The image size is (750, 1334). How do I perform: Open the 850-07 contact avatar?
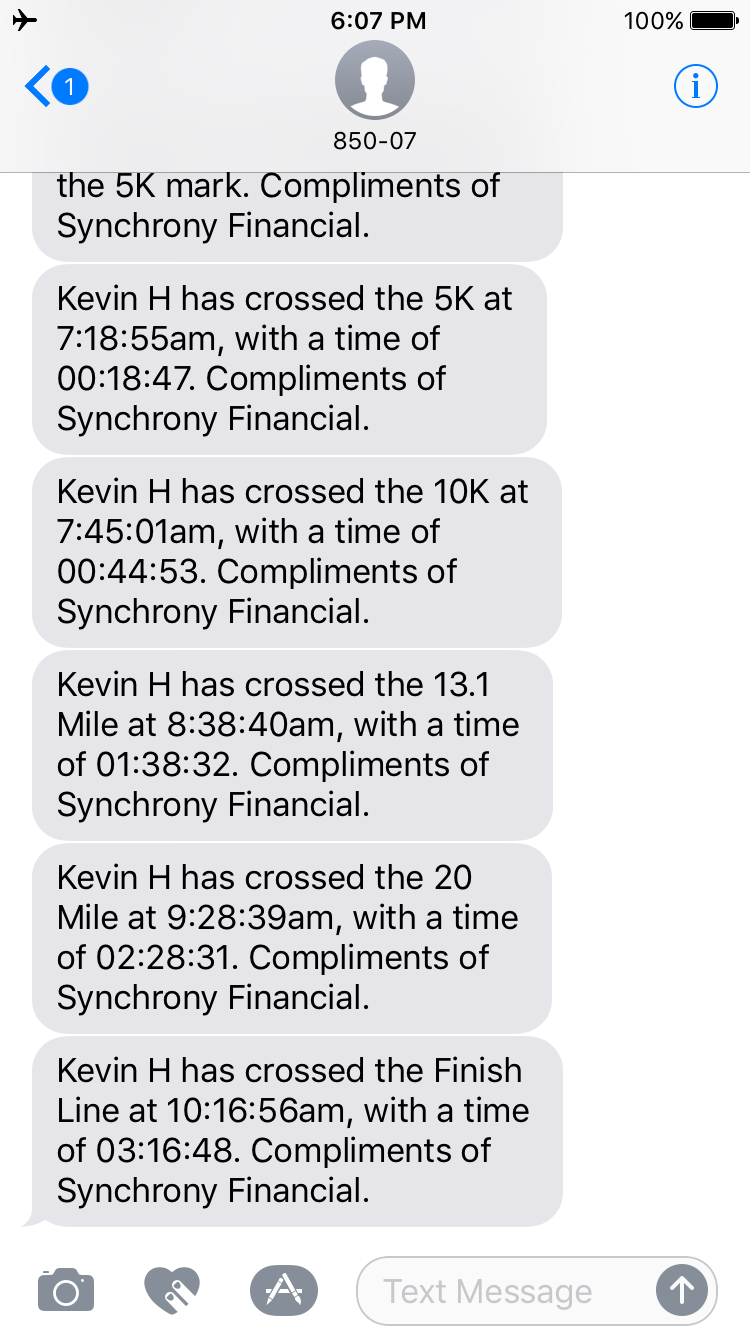point(375,80)
